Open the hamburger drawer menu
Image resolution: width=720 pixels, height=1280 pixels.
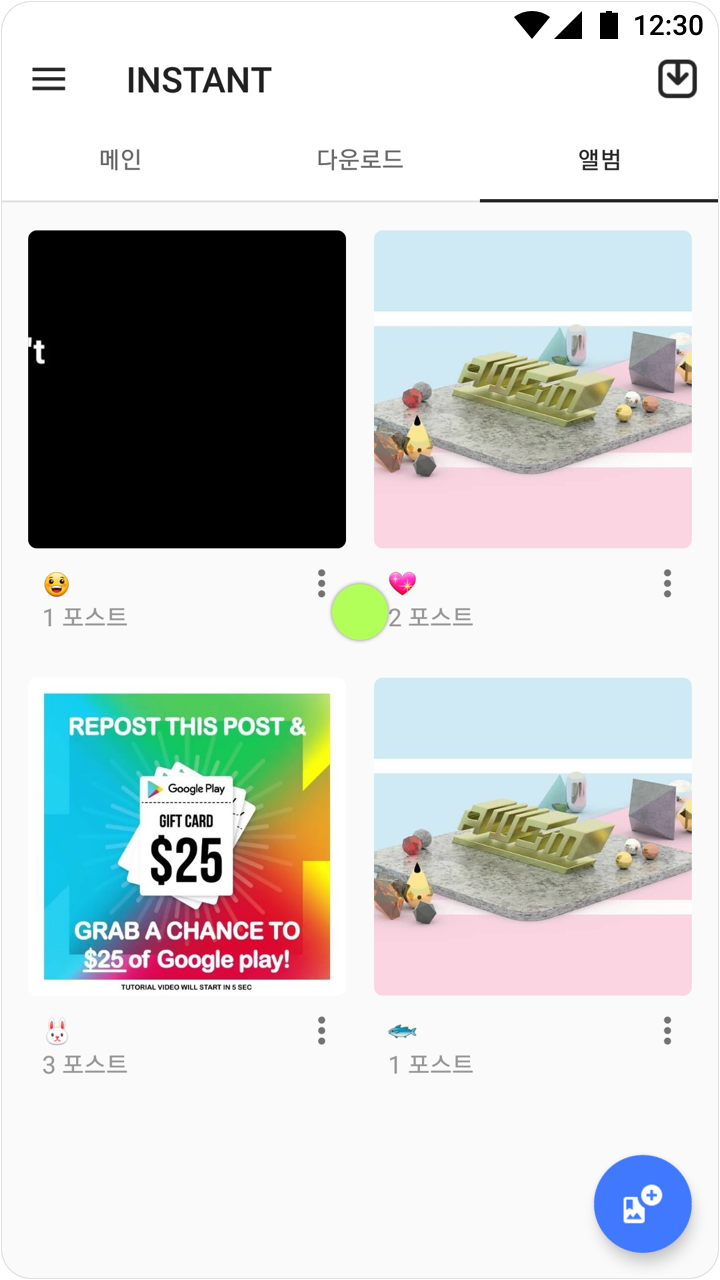[49, 80]
